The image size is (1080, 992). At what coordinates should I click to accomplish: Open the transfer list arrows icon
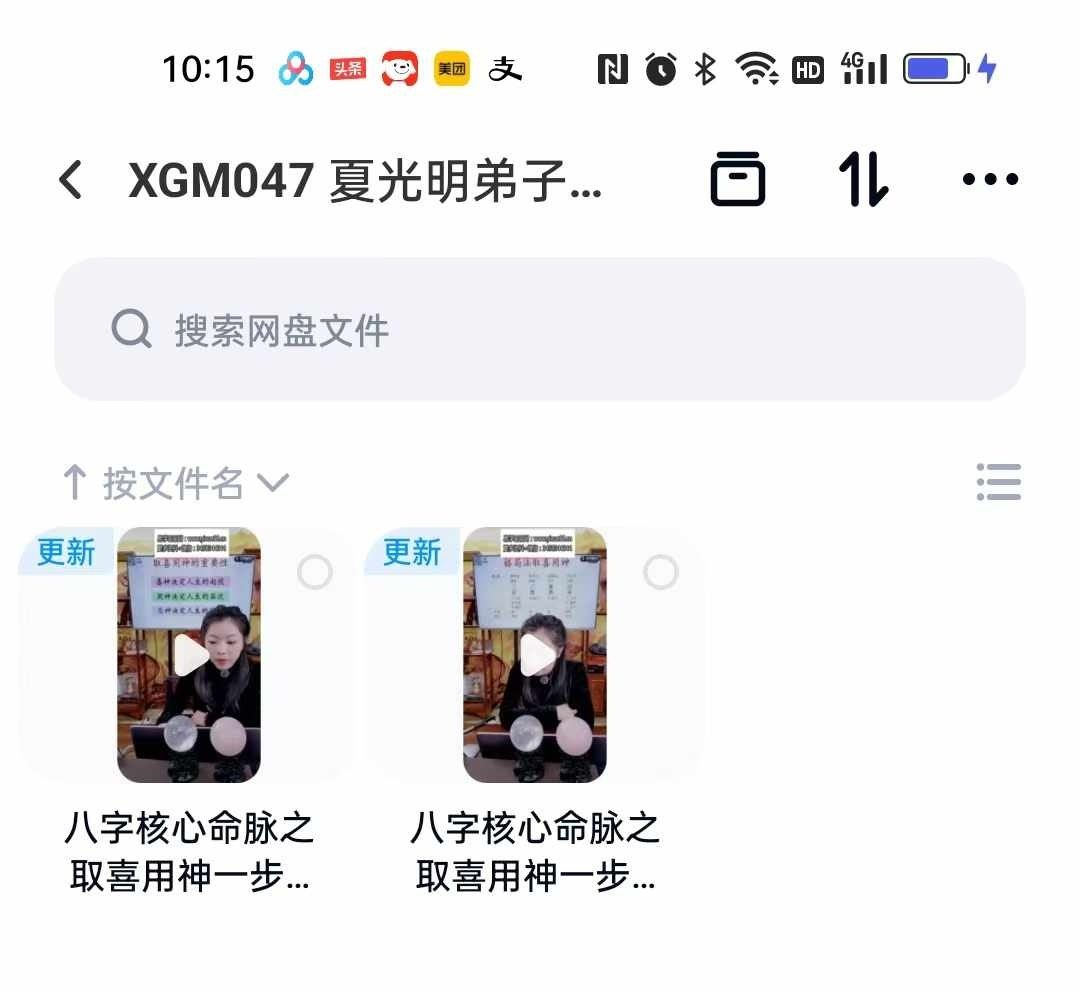point(864,180)
